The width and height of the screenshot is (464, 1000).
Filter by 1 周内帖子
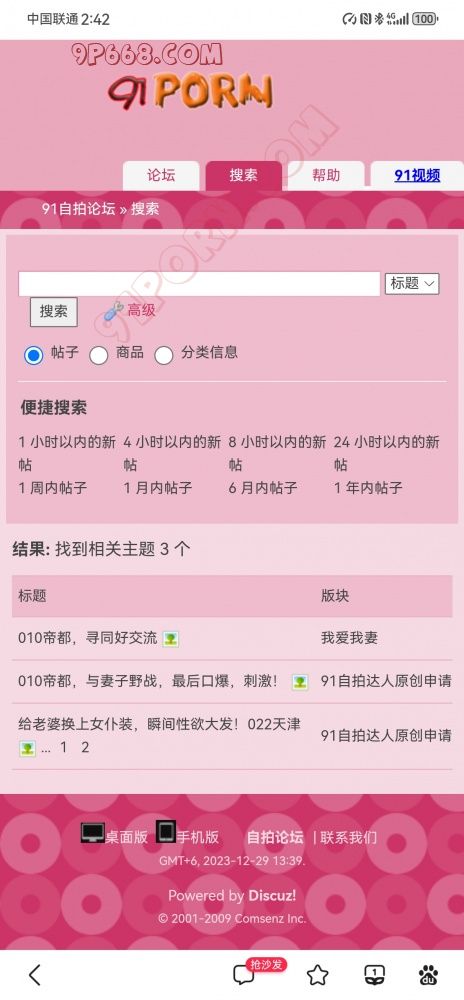(53, 488)
